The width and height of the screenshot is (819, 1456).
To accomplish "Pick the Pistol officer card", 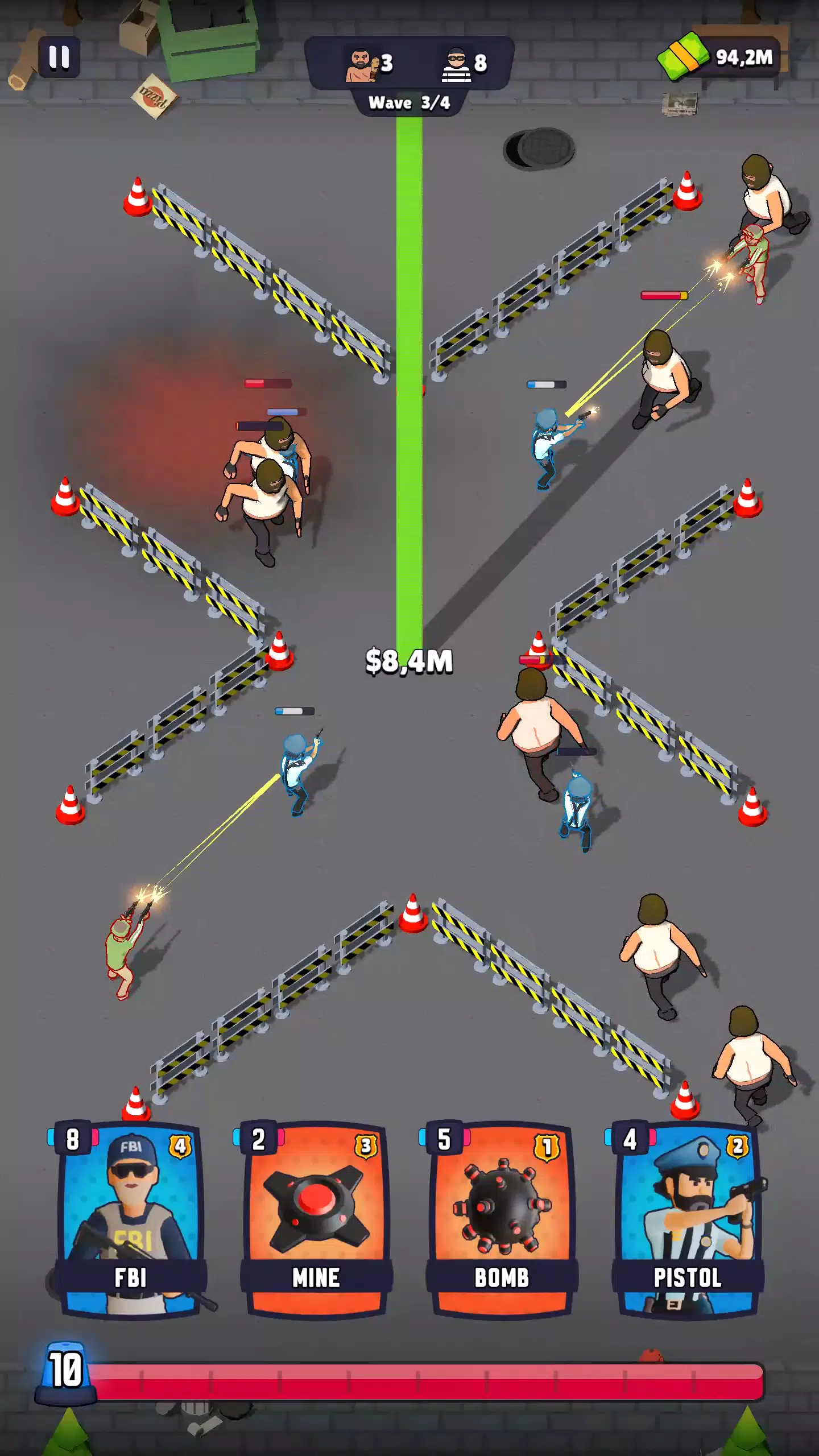I will click(687, 1218).
